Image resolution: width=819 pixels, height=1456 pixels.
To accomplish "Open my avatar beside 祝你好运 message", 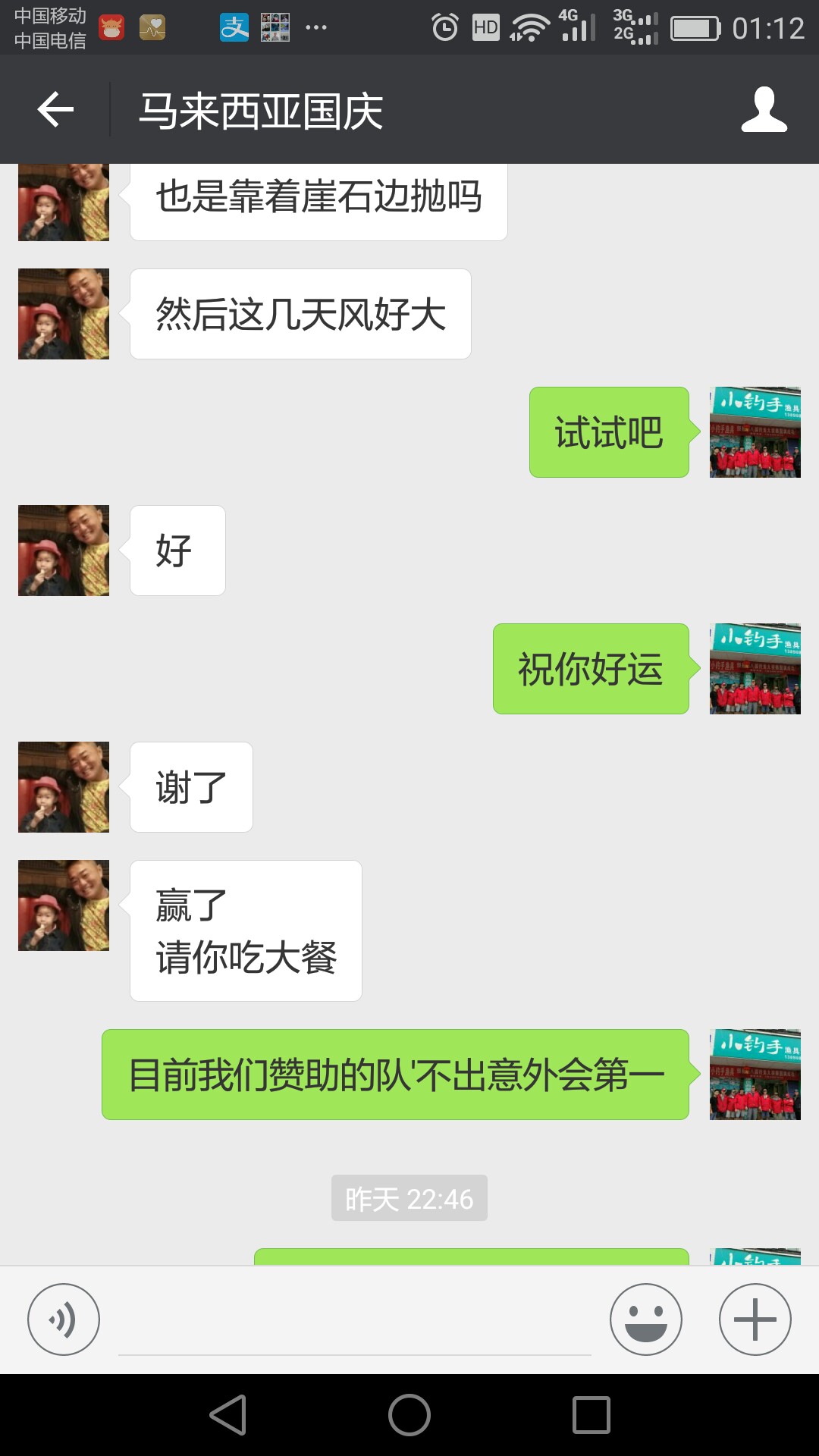I will (x=755, y=669).
